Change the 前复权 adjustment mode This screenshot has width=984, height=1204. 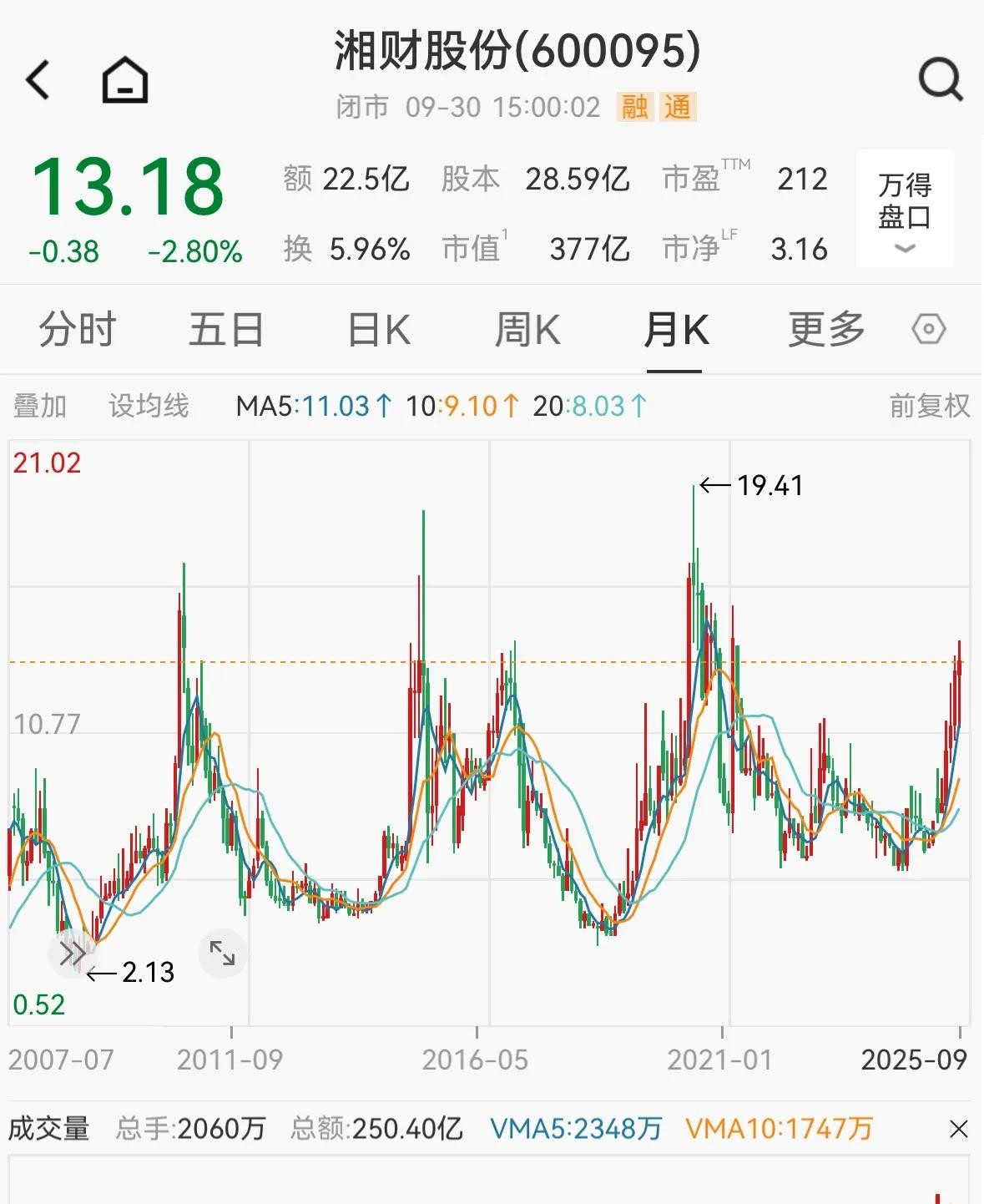click(929, 406)
